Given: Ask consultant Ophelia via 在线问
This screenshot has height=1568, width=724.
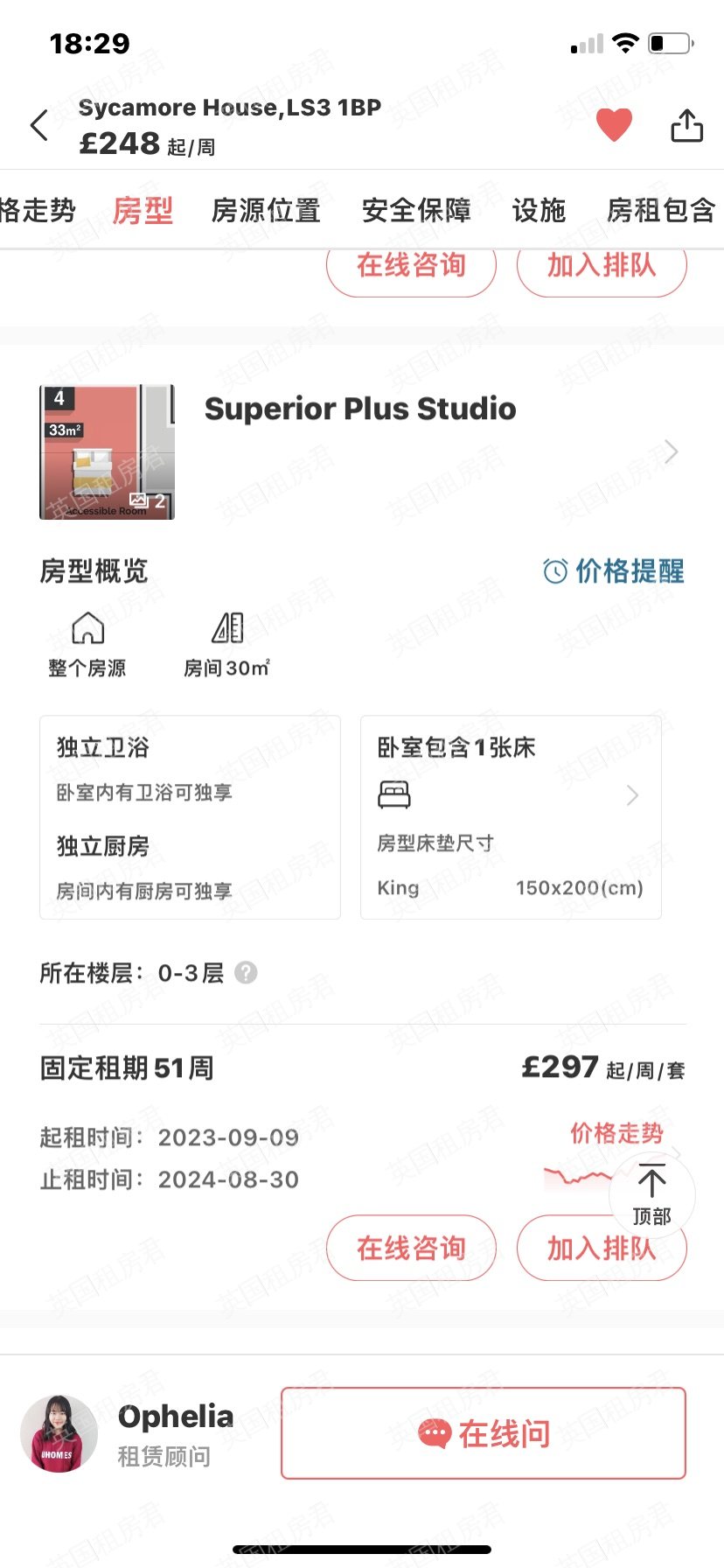Looking at the screenshot, I should click(x=483, y=1433).
